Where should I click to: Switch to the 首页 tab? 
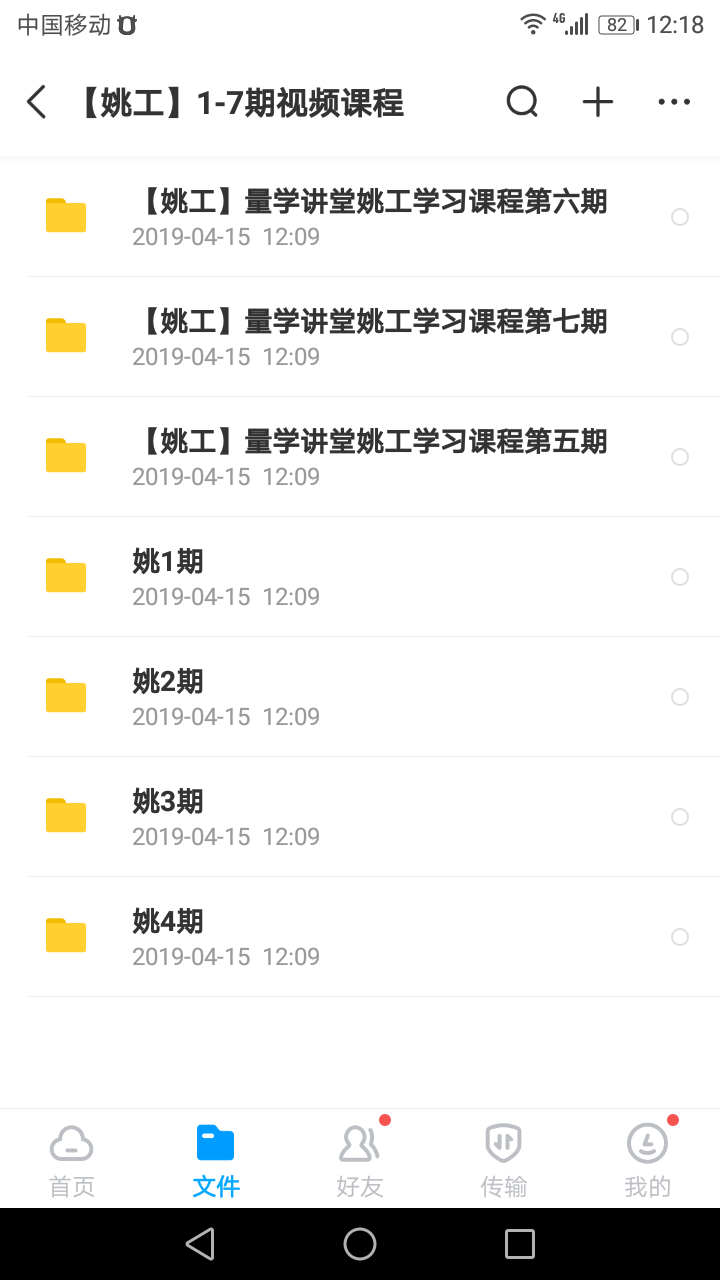pyautogui.click(x=72, y=1160)
